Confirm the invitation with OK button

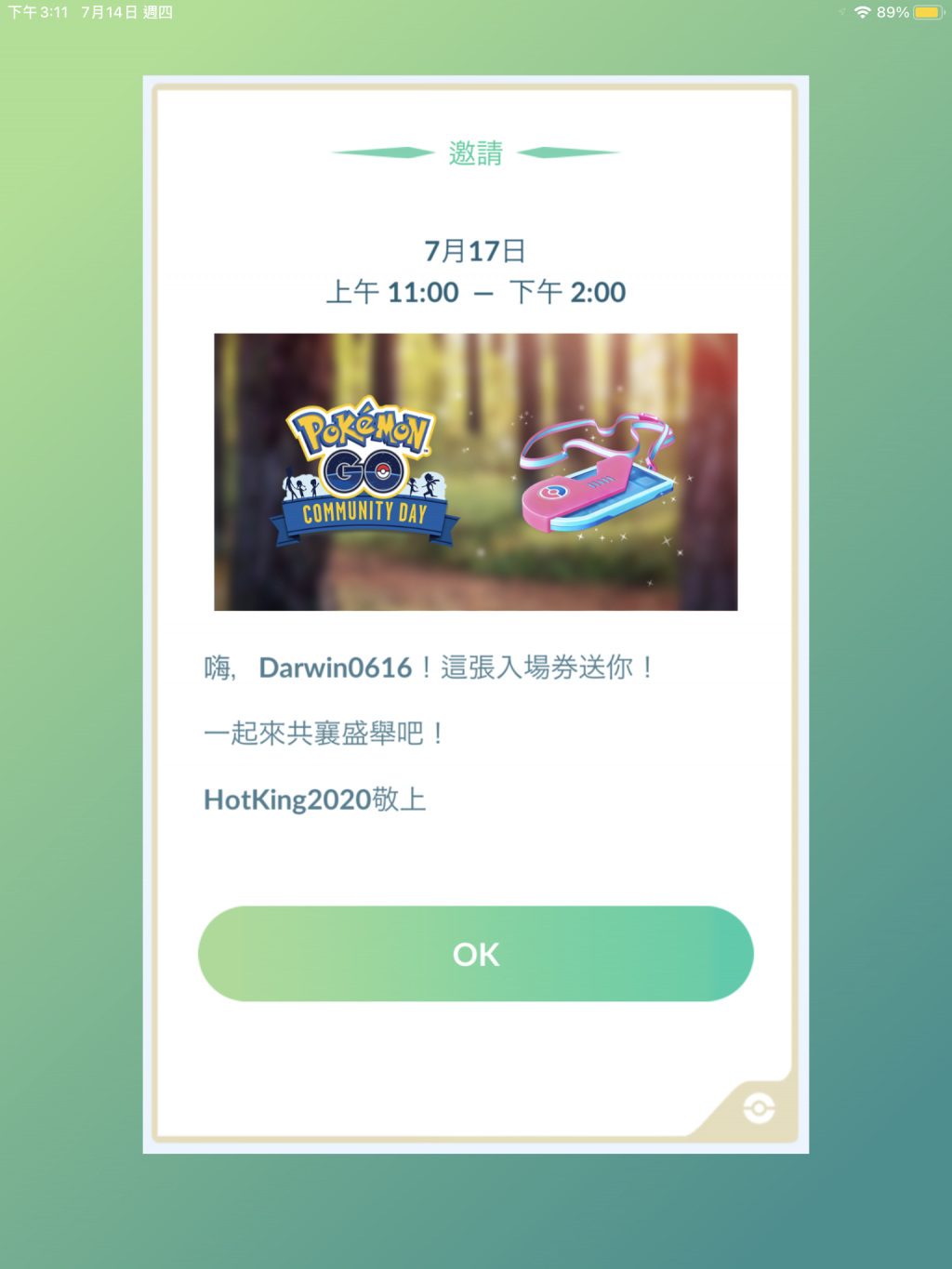coord(475,954)
